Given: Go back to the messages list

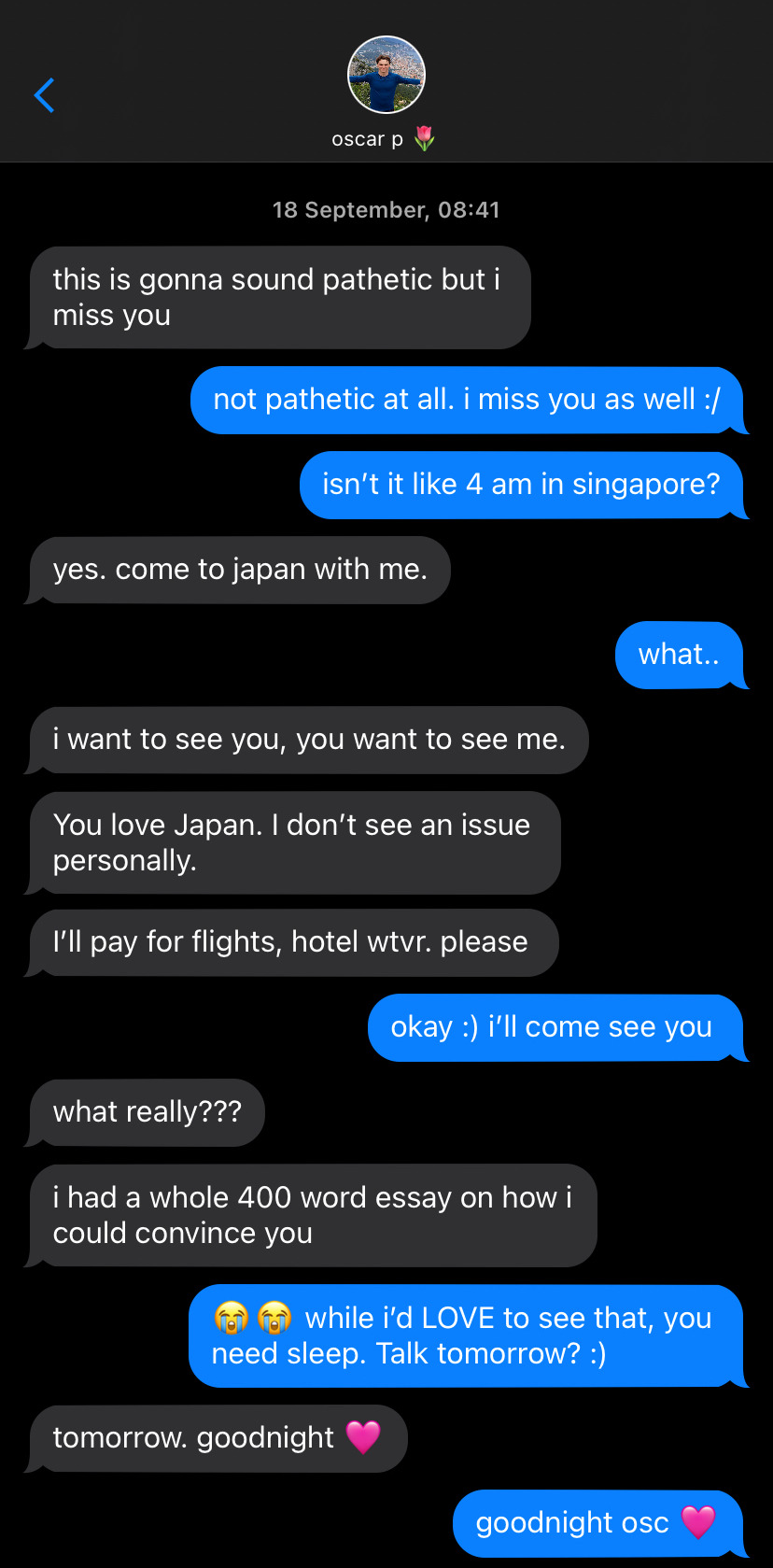Looking at the screenshot, I should tap(44, 95).
